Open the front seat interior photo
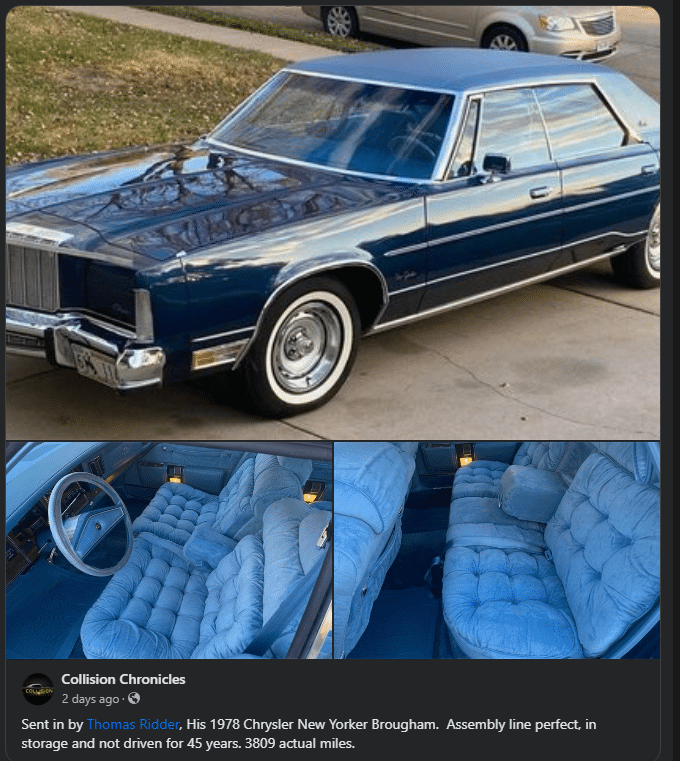This screenshot has height=761, width=680. pyautogui.click(x=168, y=550)
